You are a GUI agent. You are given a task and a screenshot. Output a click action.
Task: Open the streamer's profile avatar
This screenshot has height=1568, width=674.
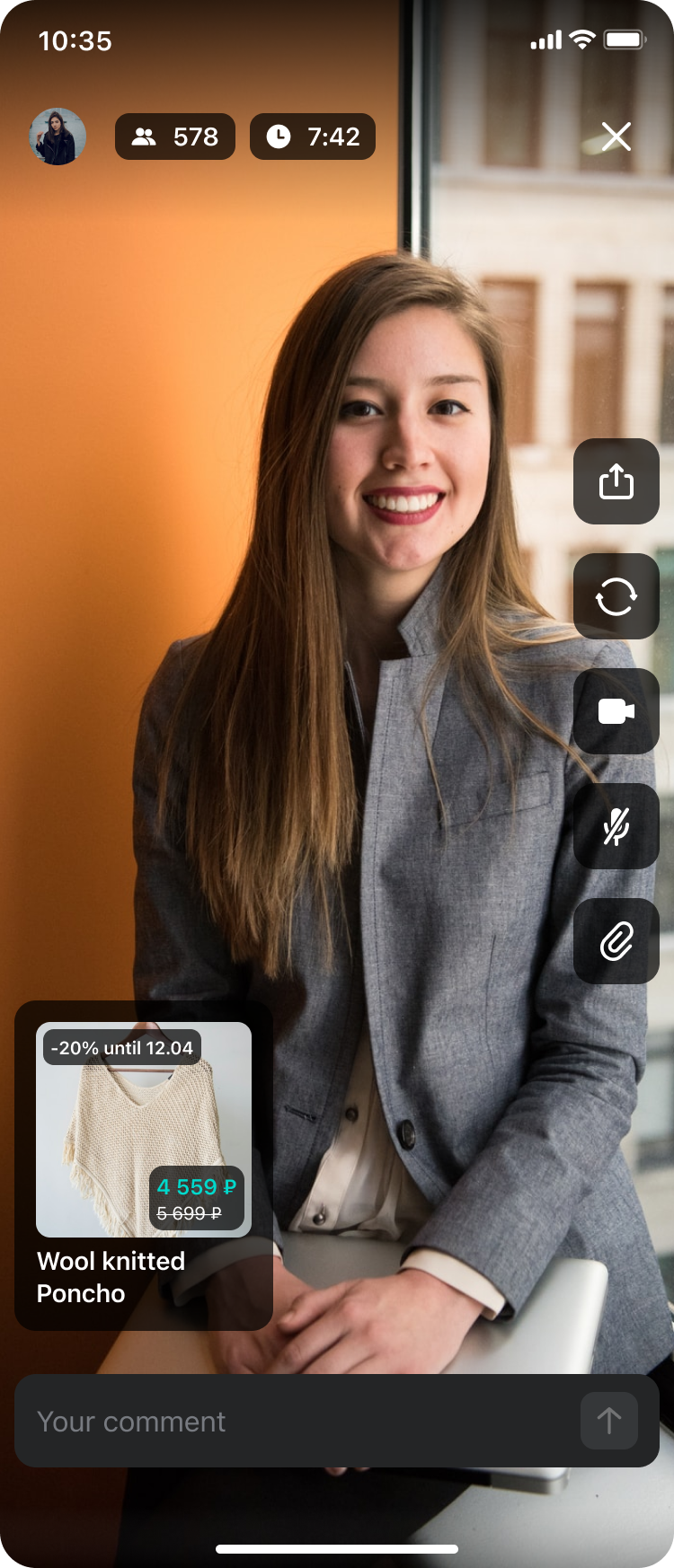(58, 137)
